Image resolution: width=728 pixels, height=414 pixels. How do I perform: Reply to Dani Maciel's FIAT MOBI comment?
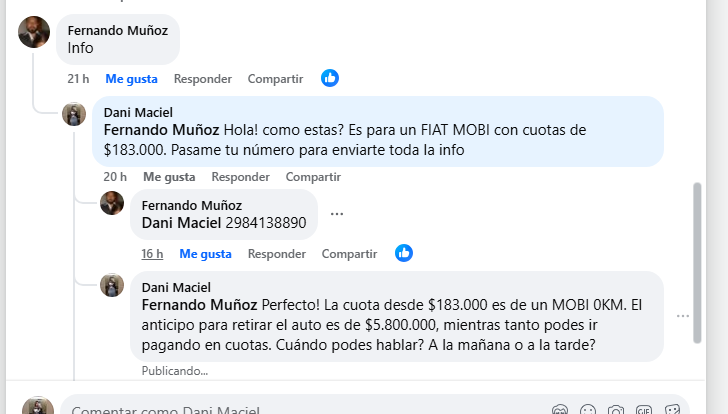click(240, 176)
